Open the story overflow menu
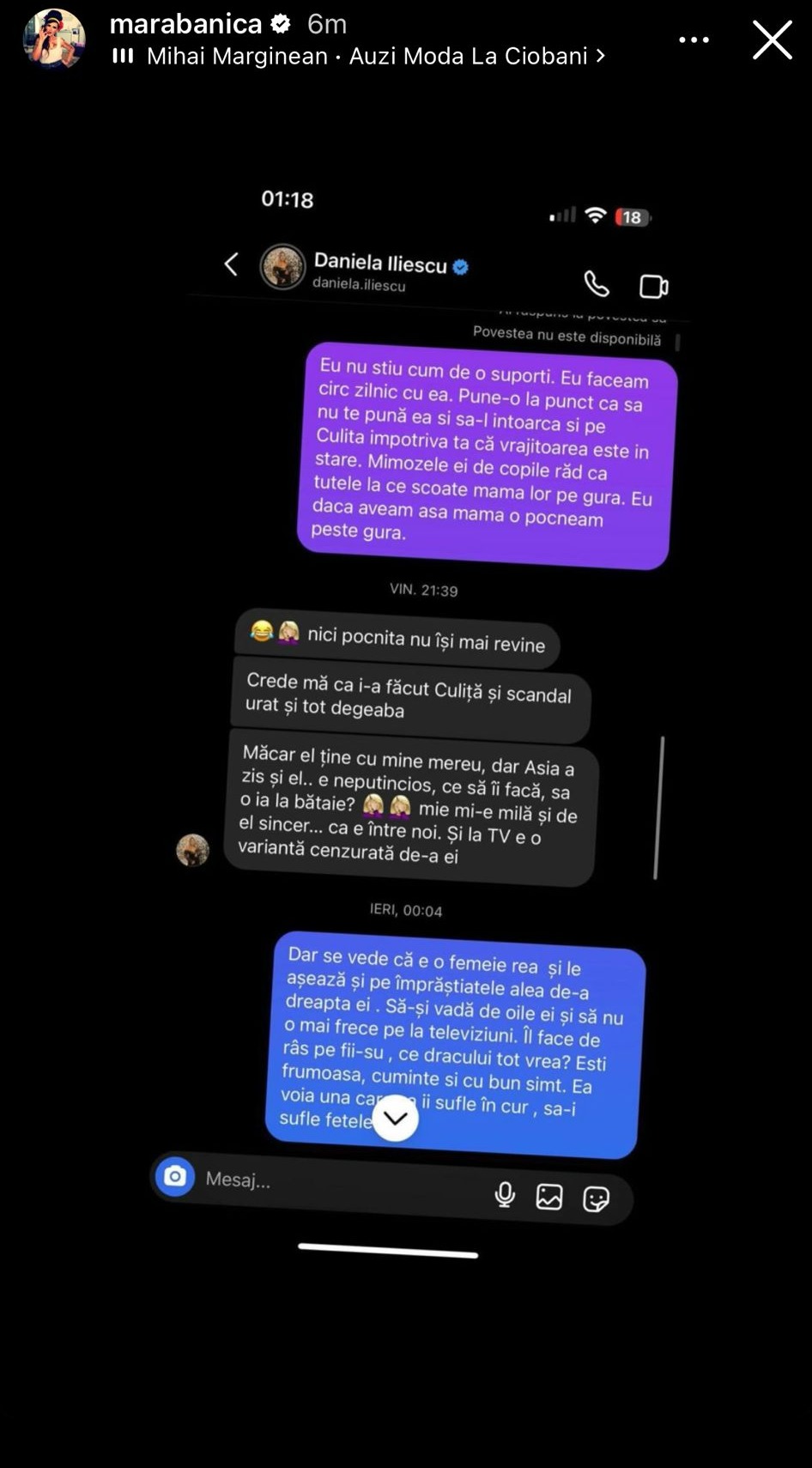Viewport: 812px width, 1468px height. click(x=694, y=39)
